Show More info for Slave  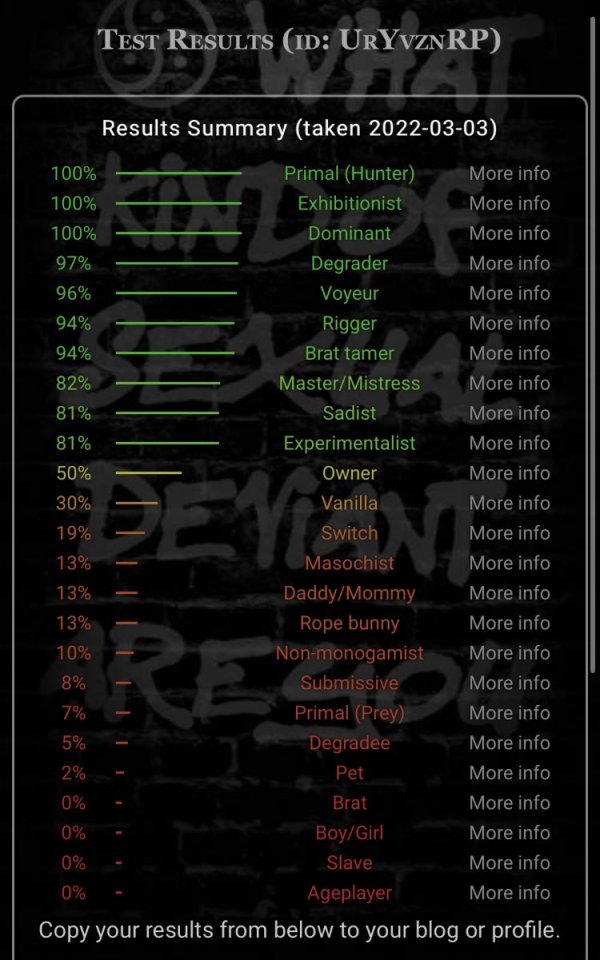point(509,863)
